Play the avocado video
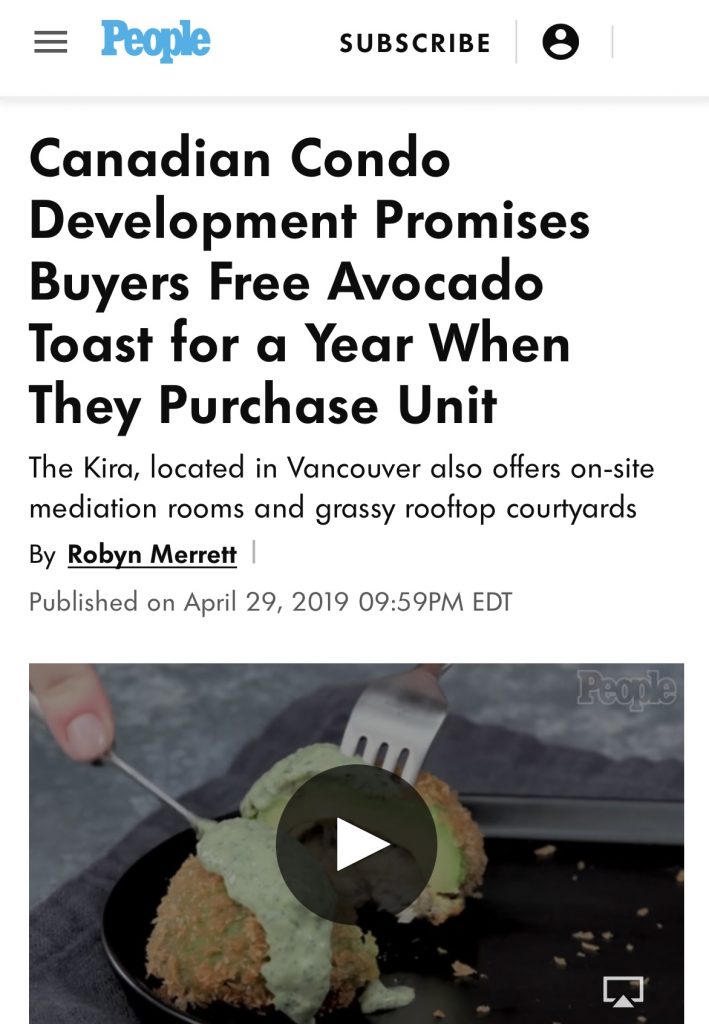The width and height of the screenshot is (709, 1024). coord(356,844)
